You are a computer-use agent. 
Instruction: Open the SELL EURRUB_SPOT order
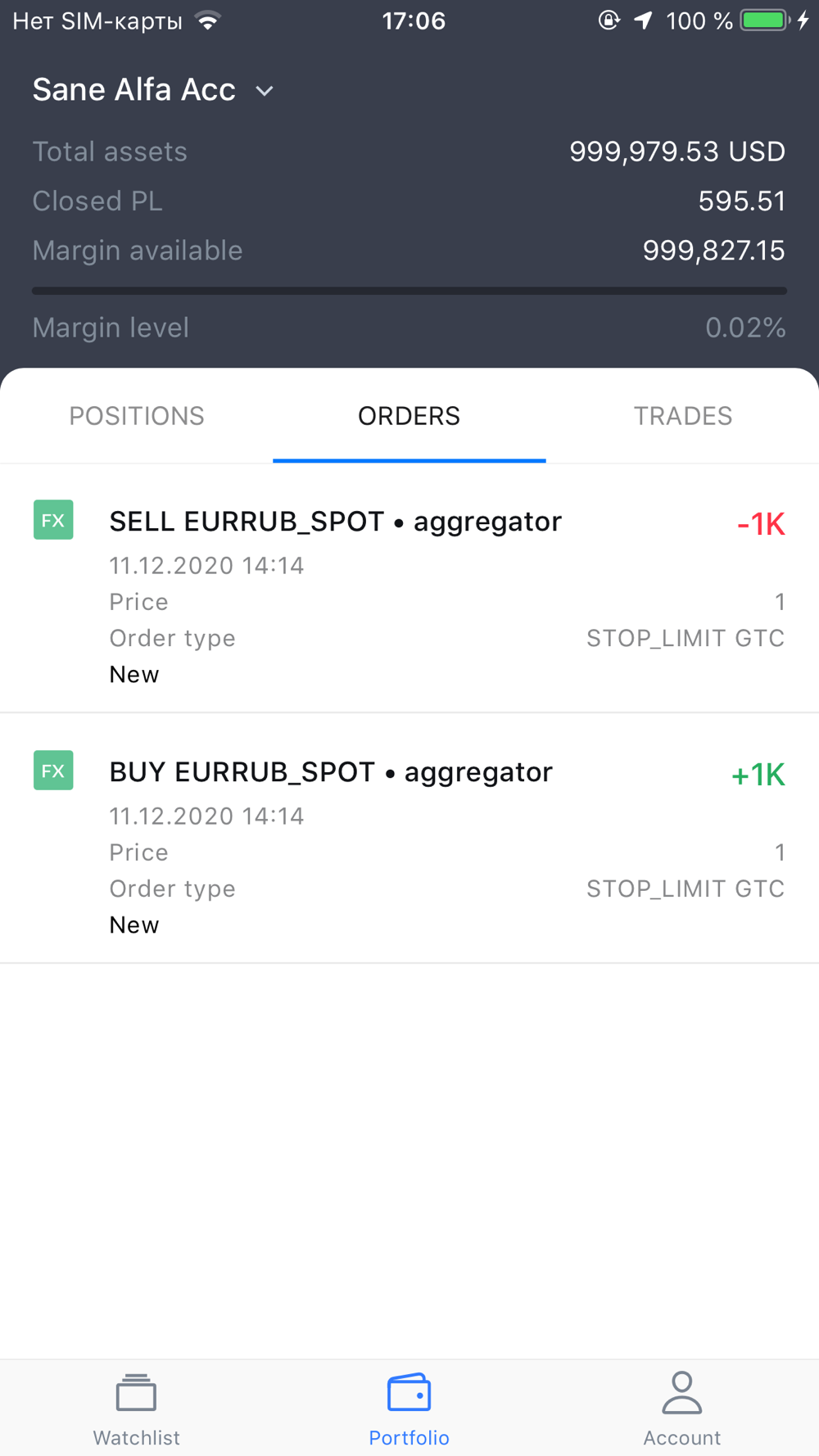pos(409,588)
